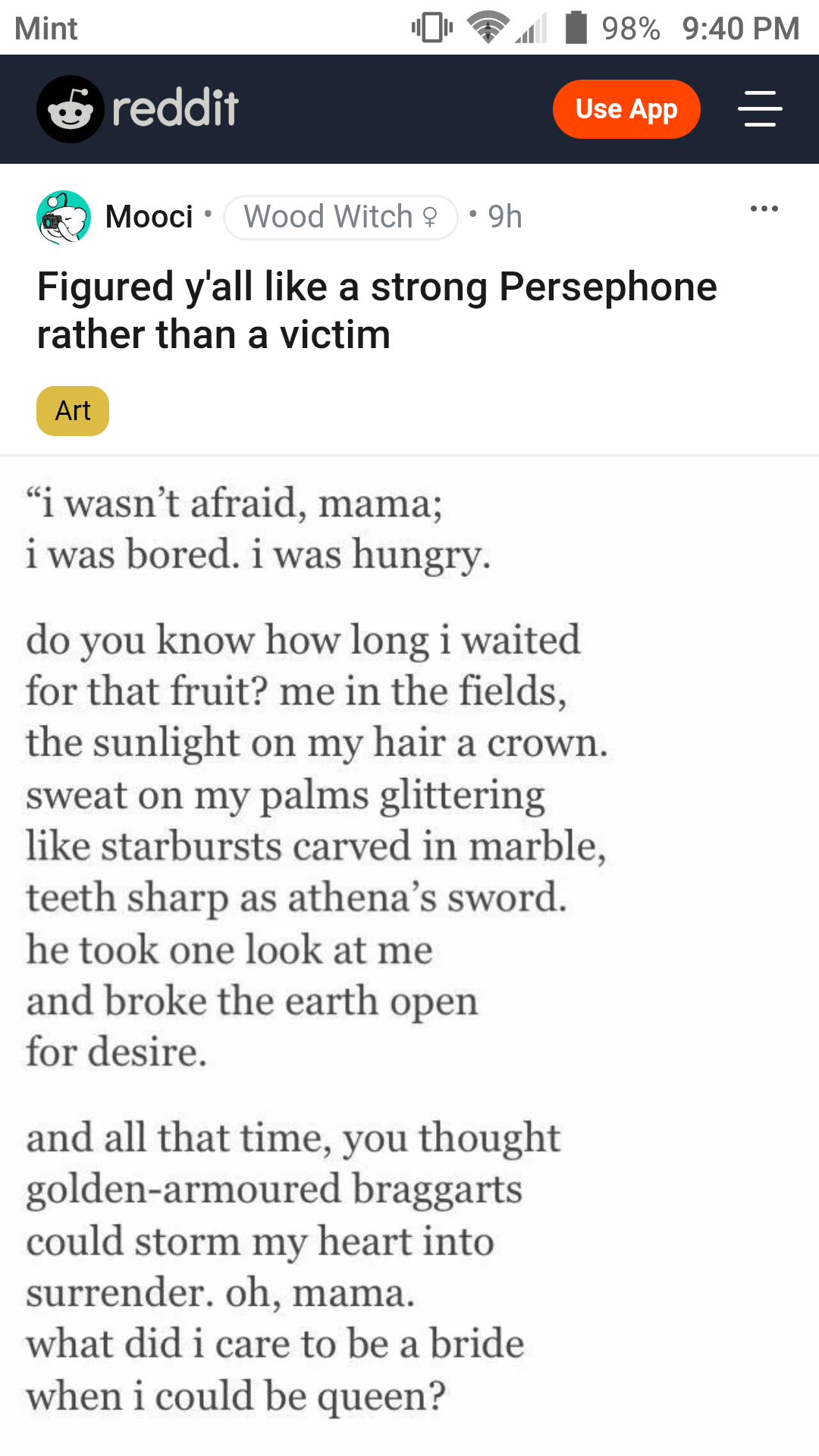Tap the Use App button

tap(626, 109)
